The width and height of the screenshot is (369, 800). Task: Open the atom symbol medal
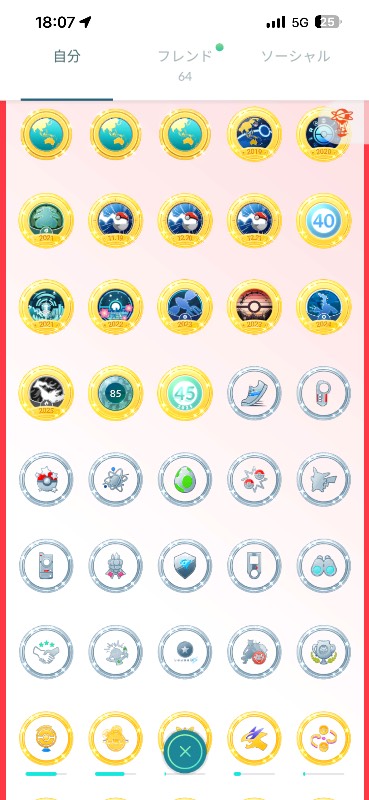tap(115, 480)
